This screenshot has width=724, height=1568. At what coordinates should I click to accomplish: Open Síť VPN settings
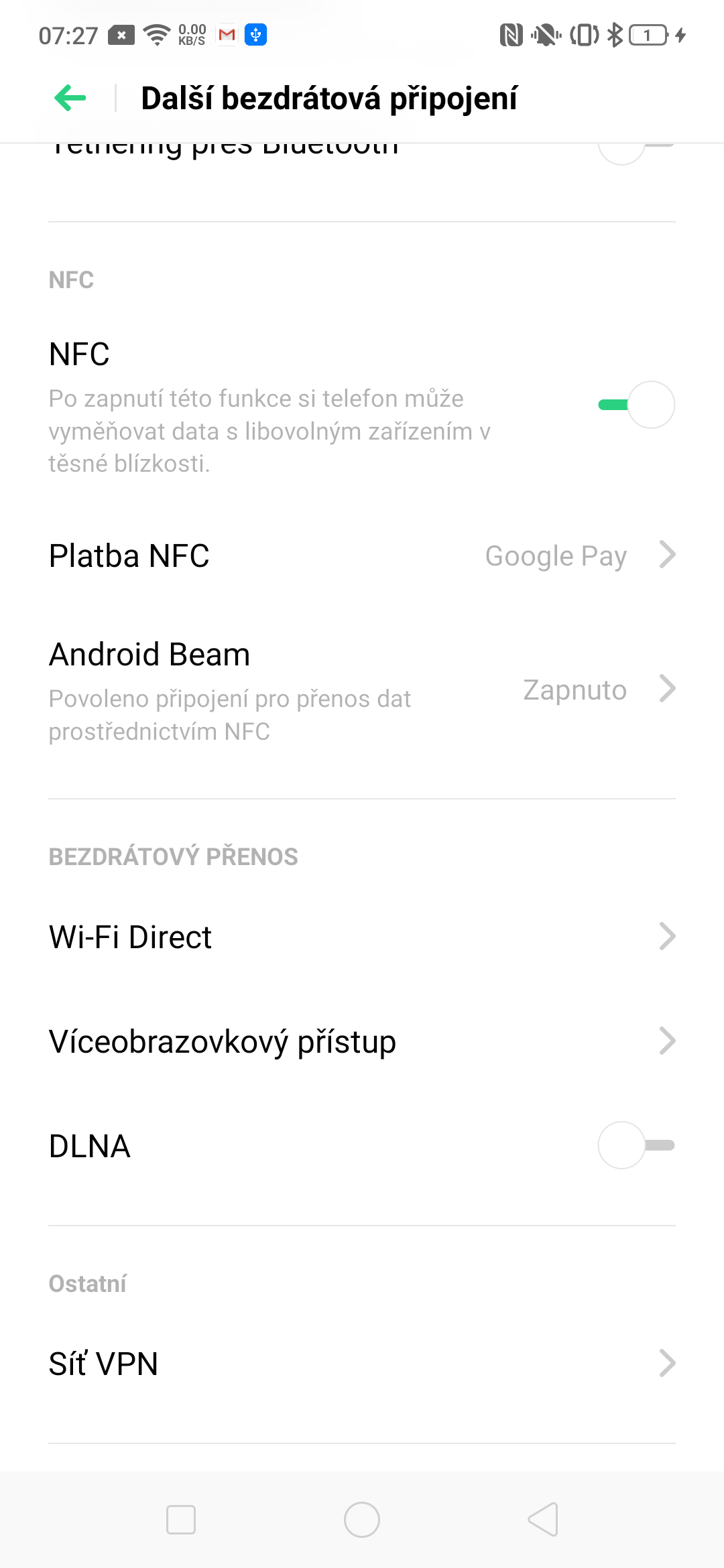coord(362,1363)
